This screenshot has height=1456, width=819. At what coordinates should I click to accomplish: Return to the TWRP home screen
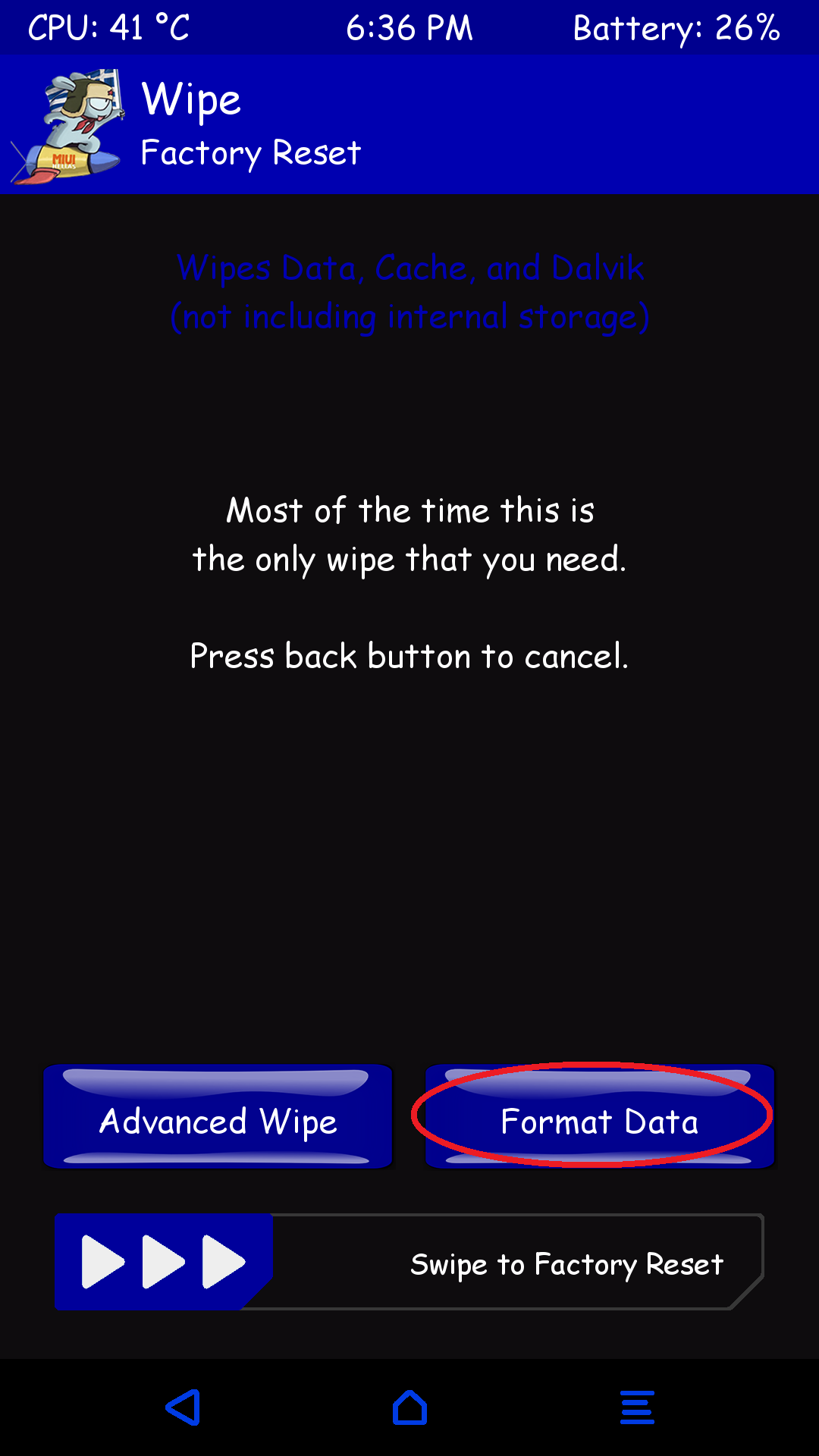pyautogui.click(x=409, y=1407)
